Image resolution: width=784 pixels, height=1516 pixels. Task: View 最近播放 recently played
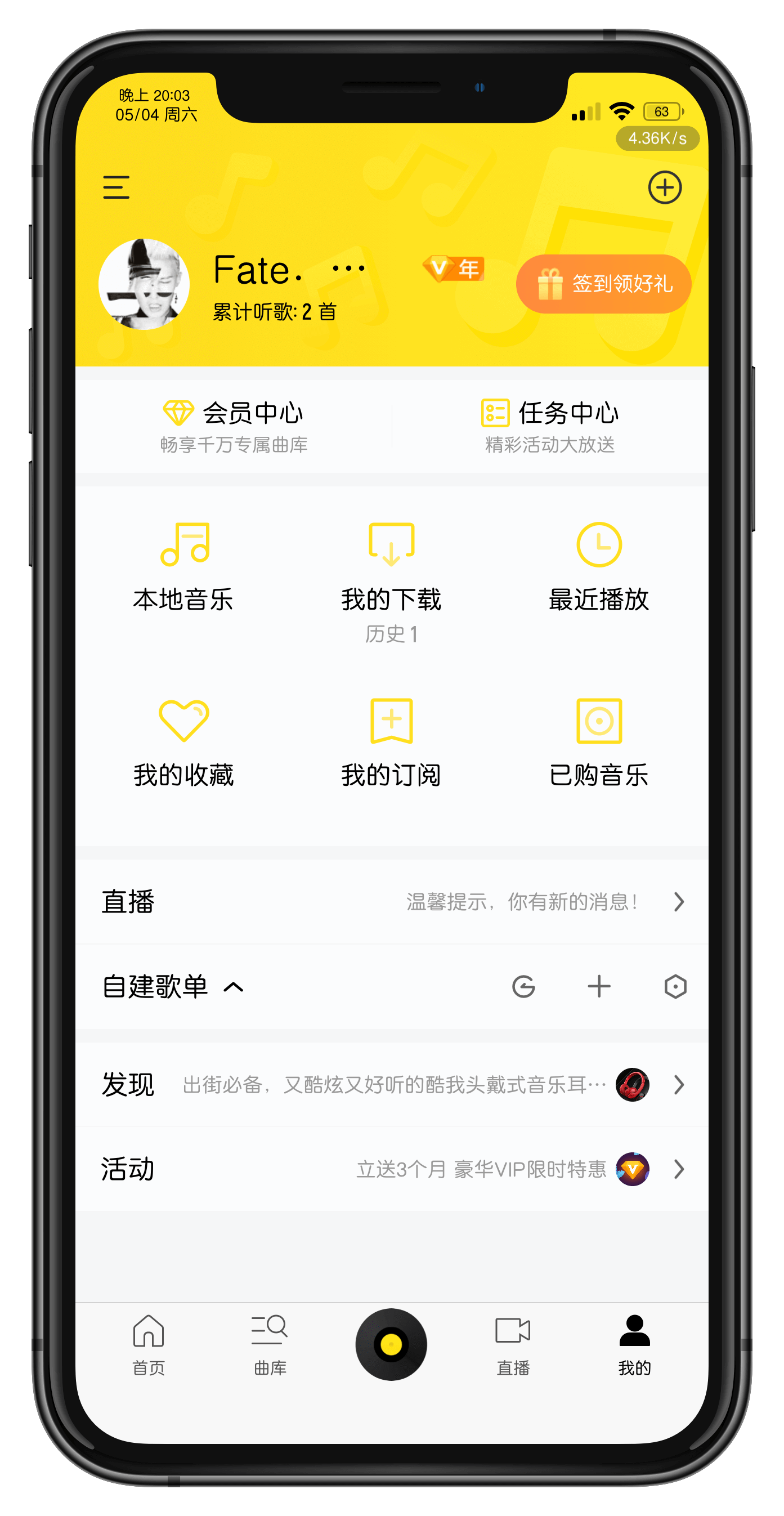tap(599, 566)
